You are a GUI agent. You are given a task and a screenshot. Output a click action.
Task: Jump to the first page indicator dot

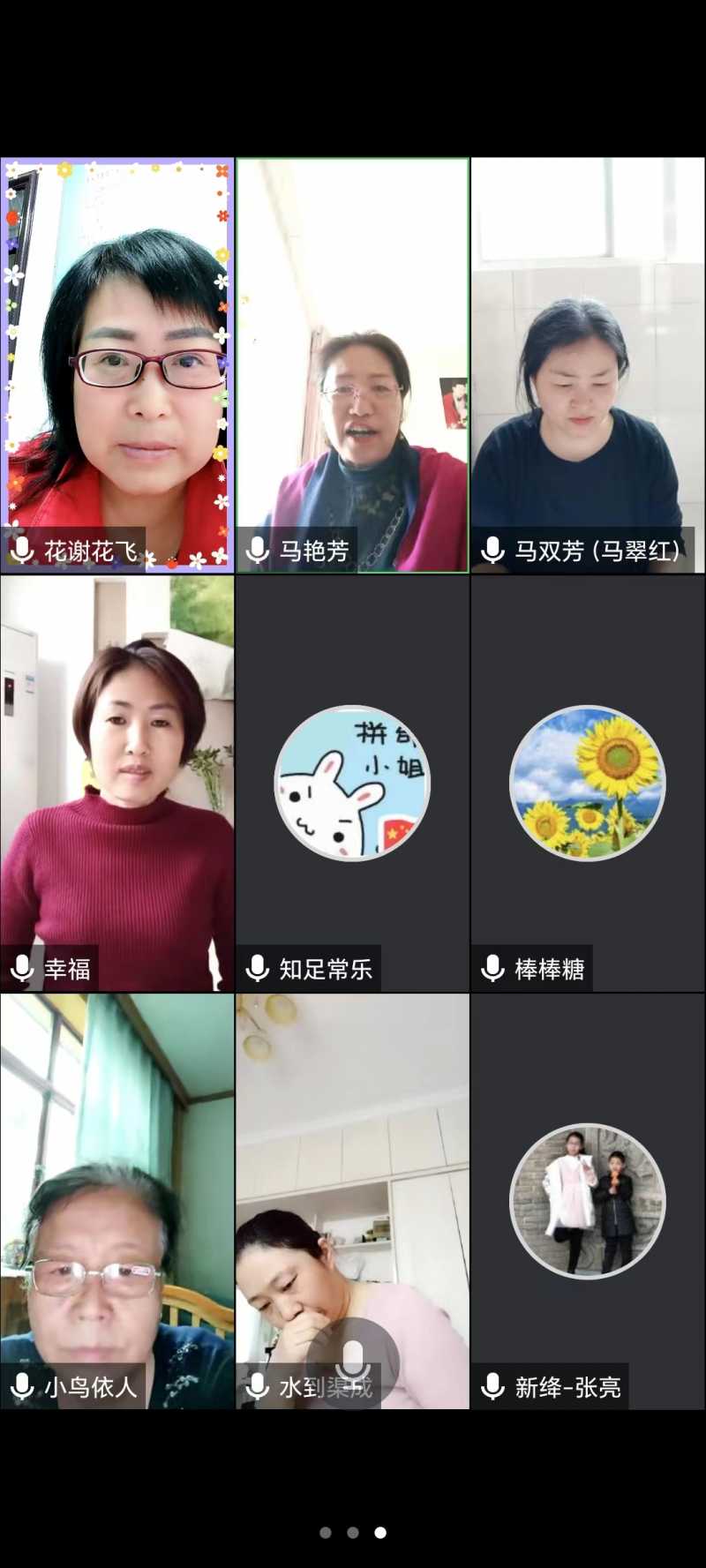click(326, 1533)
